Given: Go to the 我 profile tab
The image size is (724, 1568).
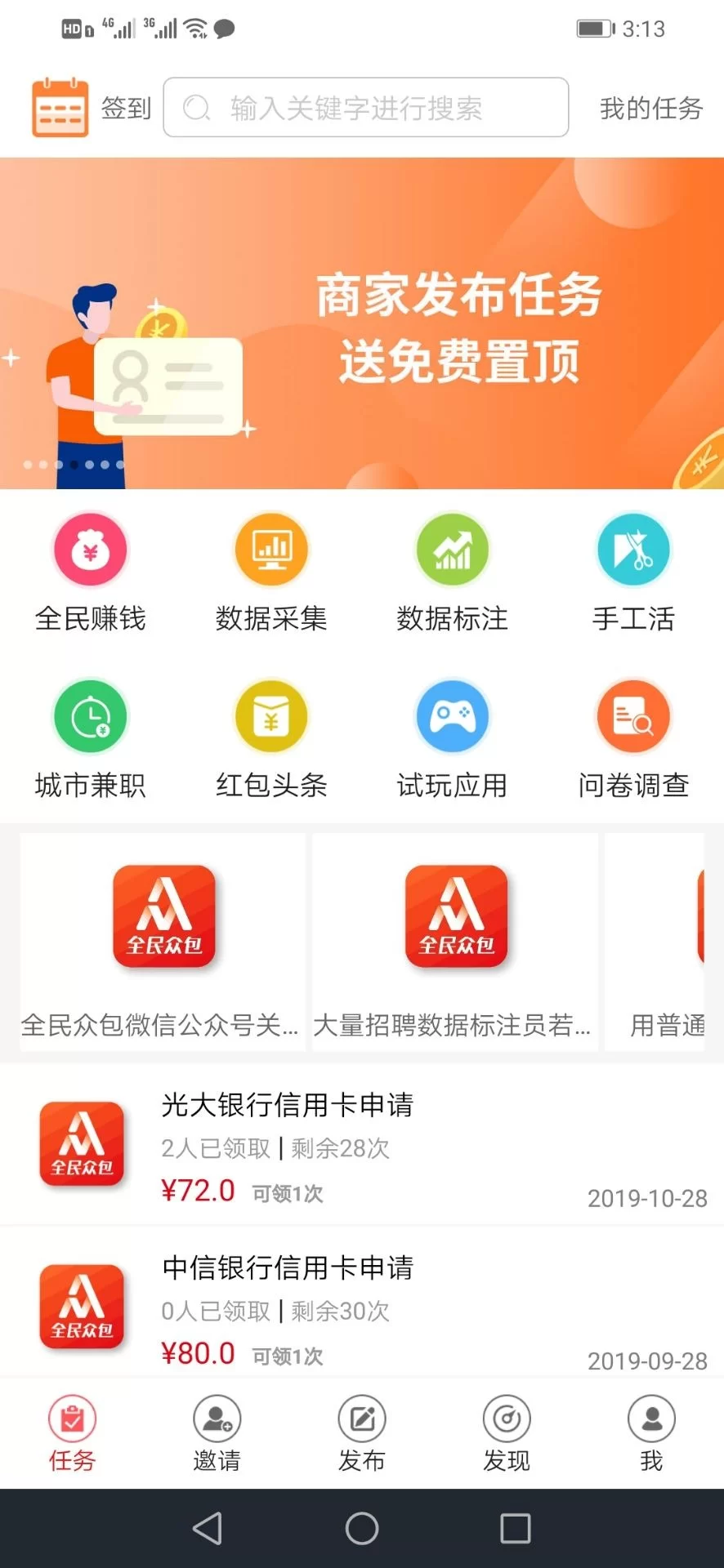Looking at the screenshot, I should tap(651, 1434).
